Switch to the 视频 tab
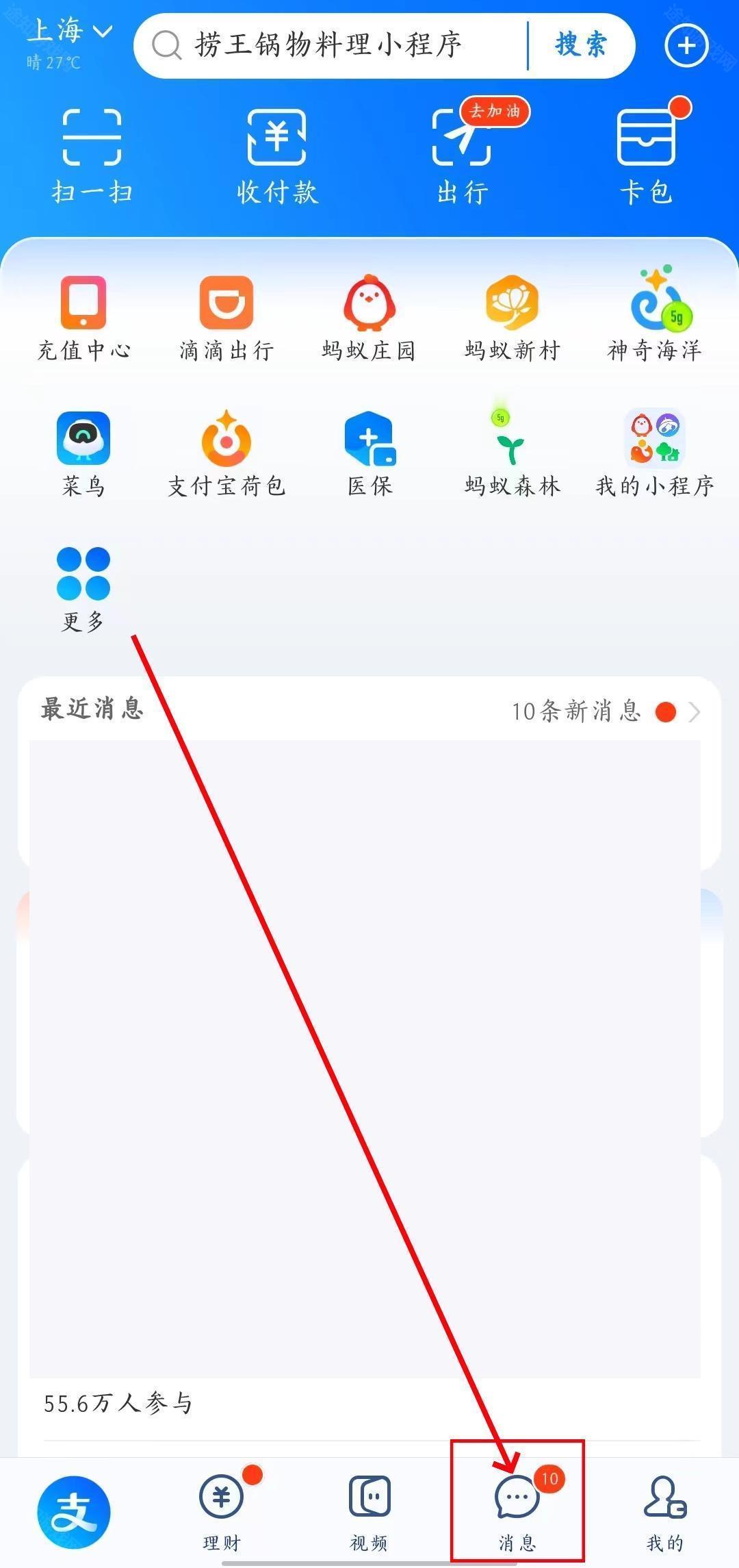 (x=369, y=1511)
